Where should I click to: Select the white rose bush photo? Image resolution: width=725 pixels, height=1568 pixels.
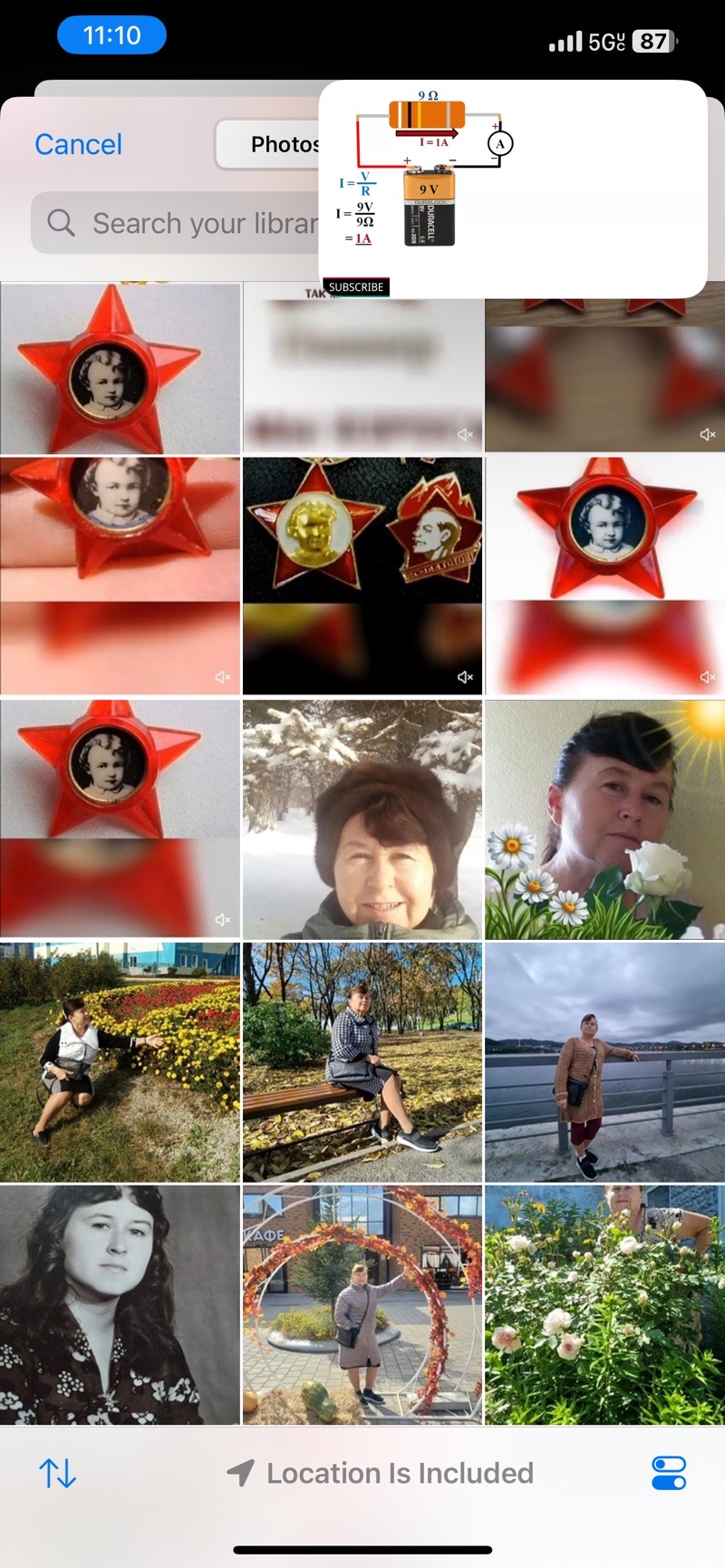[x=604, y=1304]
